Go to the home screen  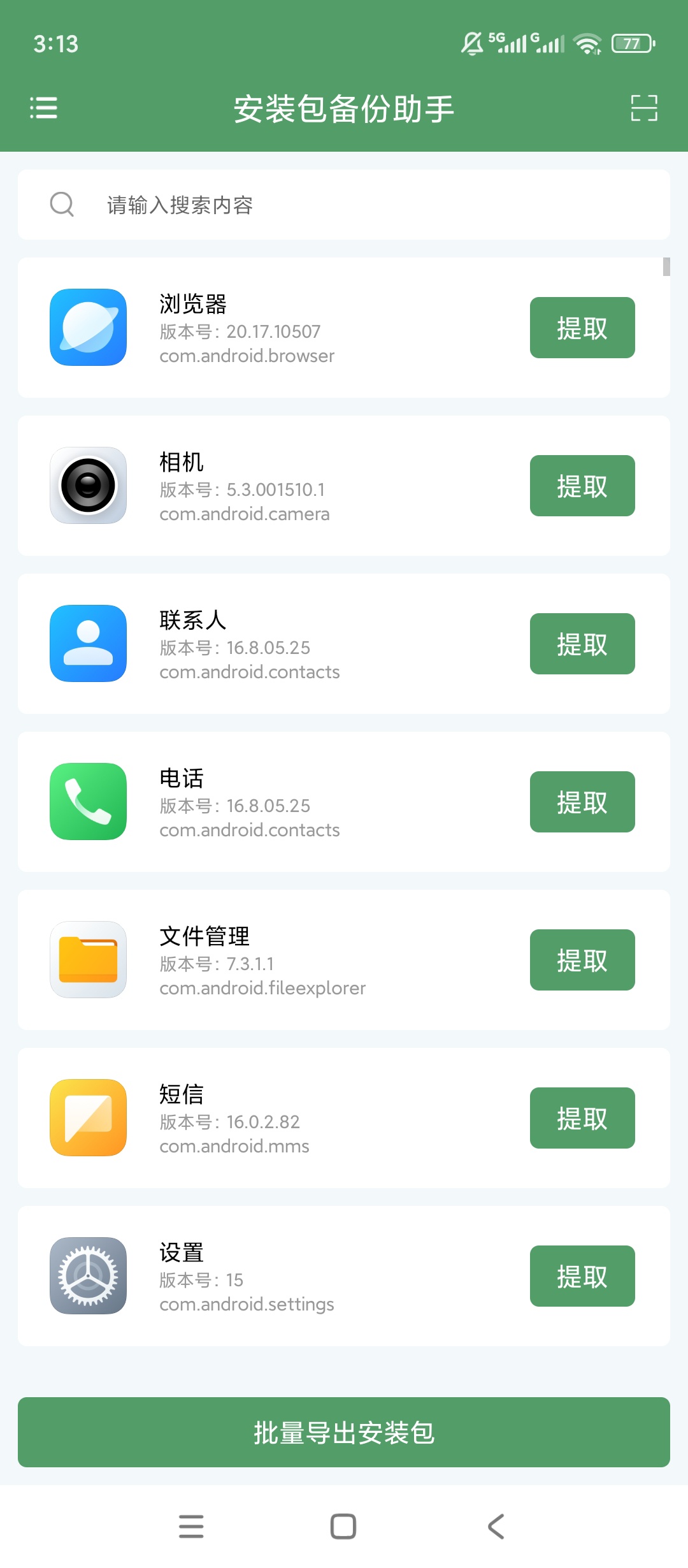click(x=343, y=1527)
